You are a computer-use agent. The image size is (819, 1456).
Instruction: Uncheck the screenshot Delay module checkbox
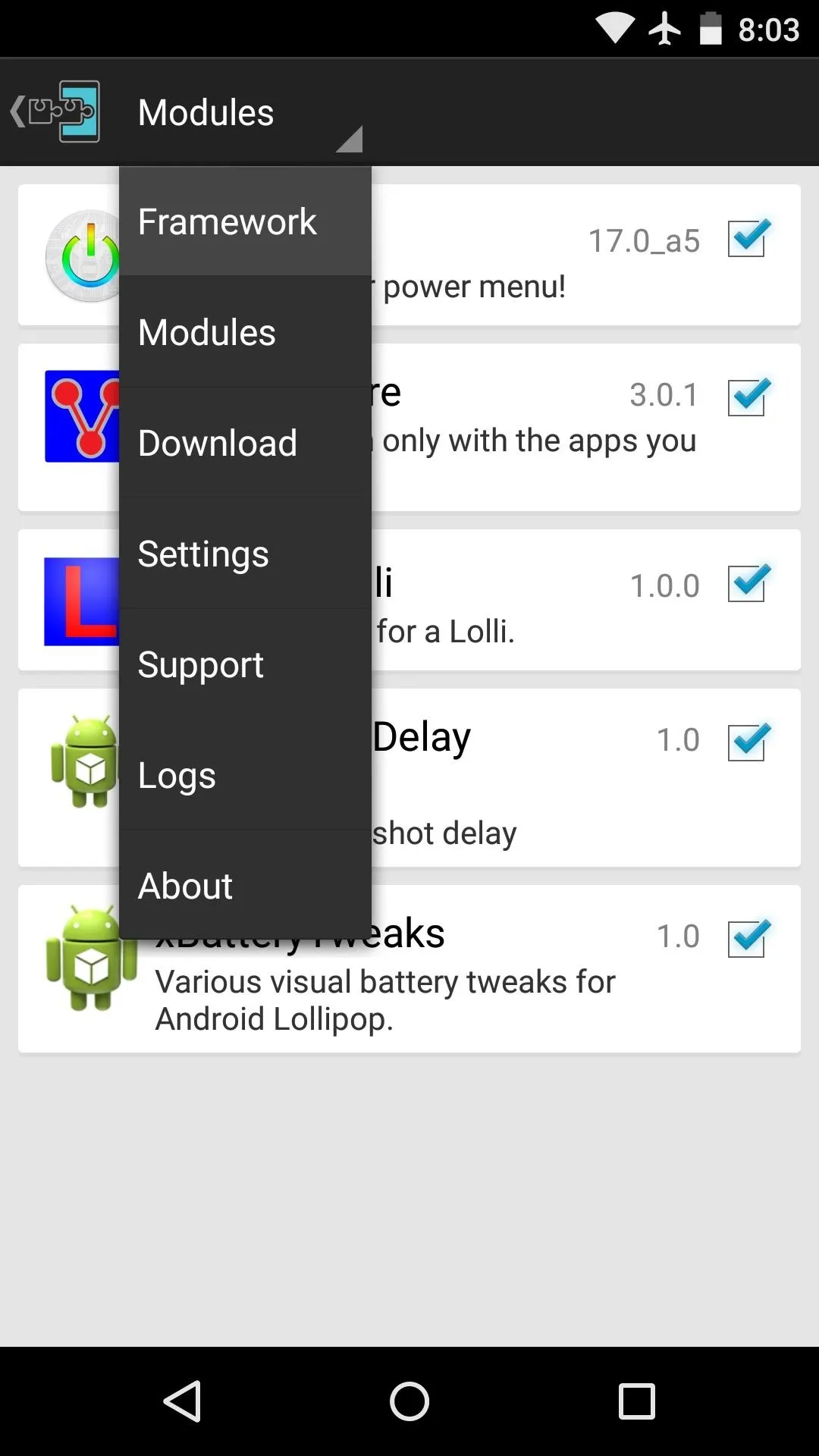(748, 742)
